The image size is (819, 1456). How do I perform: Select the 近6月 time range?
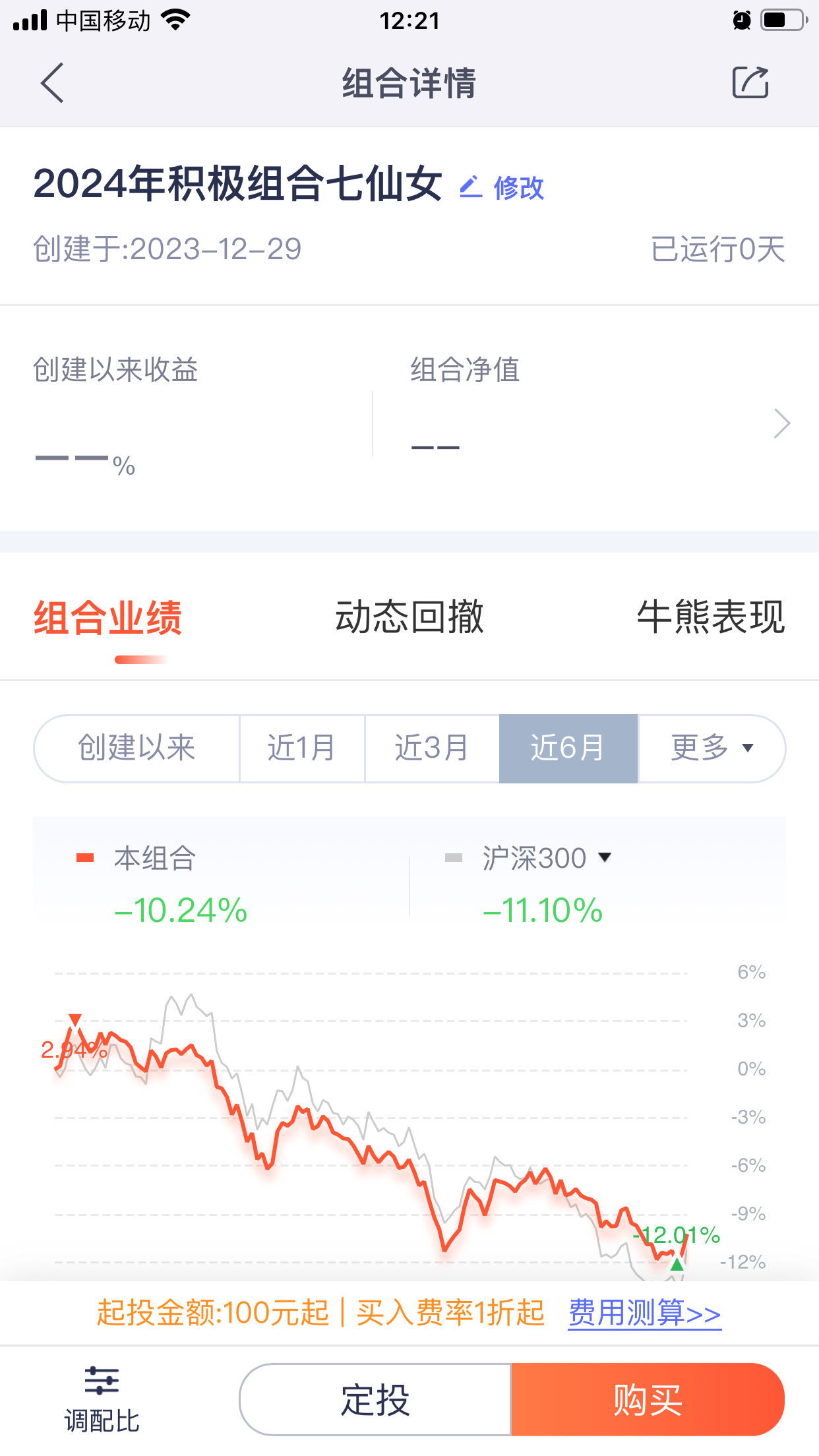click(x=568, y=748)
